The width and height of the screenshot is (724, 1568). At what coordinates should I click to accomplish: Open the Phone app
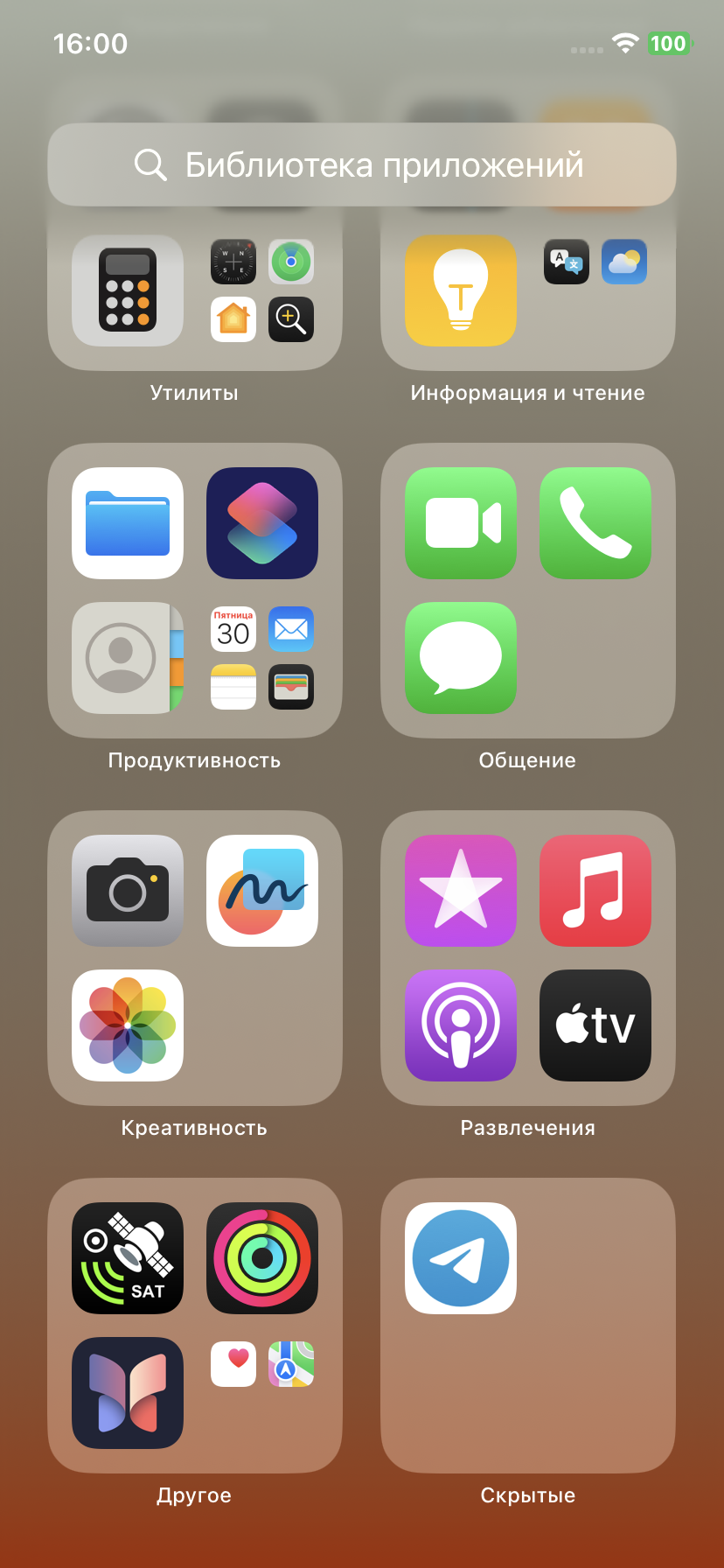point(595,523)
